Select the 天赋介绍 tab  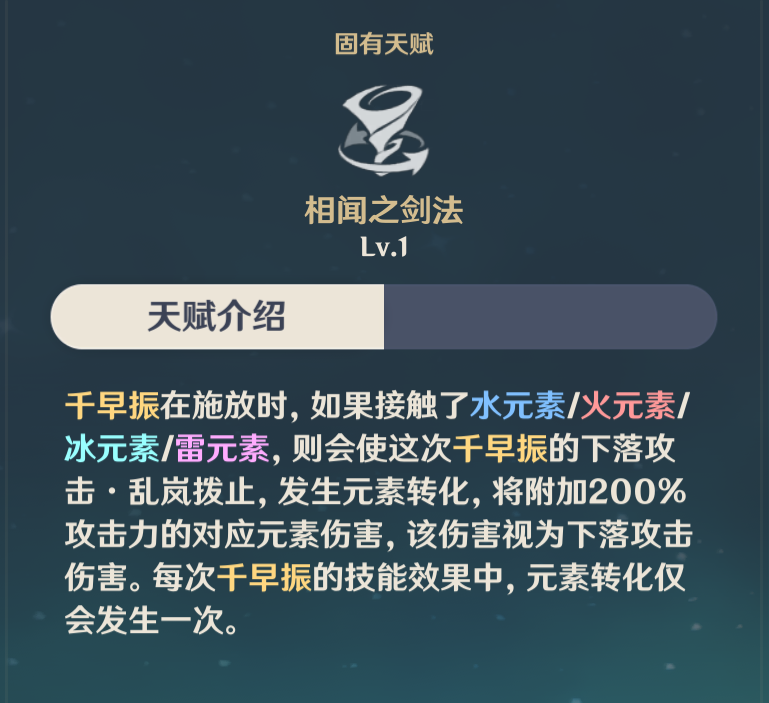click(217, 317)
